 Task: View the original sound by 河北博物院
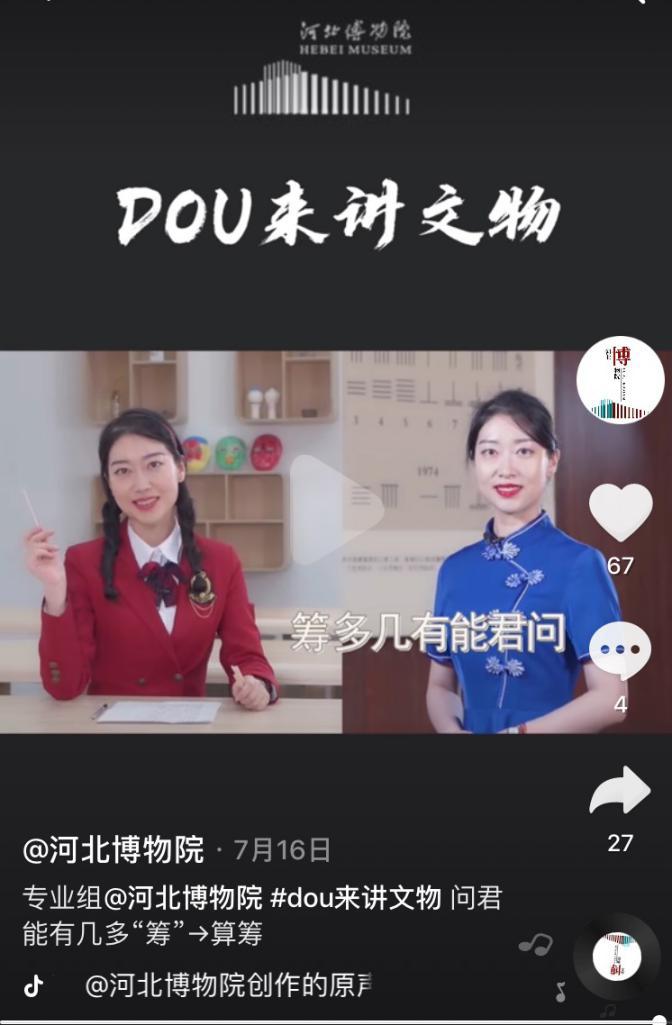228,985
